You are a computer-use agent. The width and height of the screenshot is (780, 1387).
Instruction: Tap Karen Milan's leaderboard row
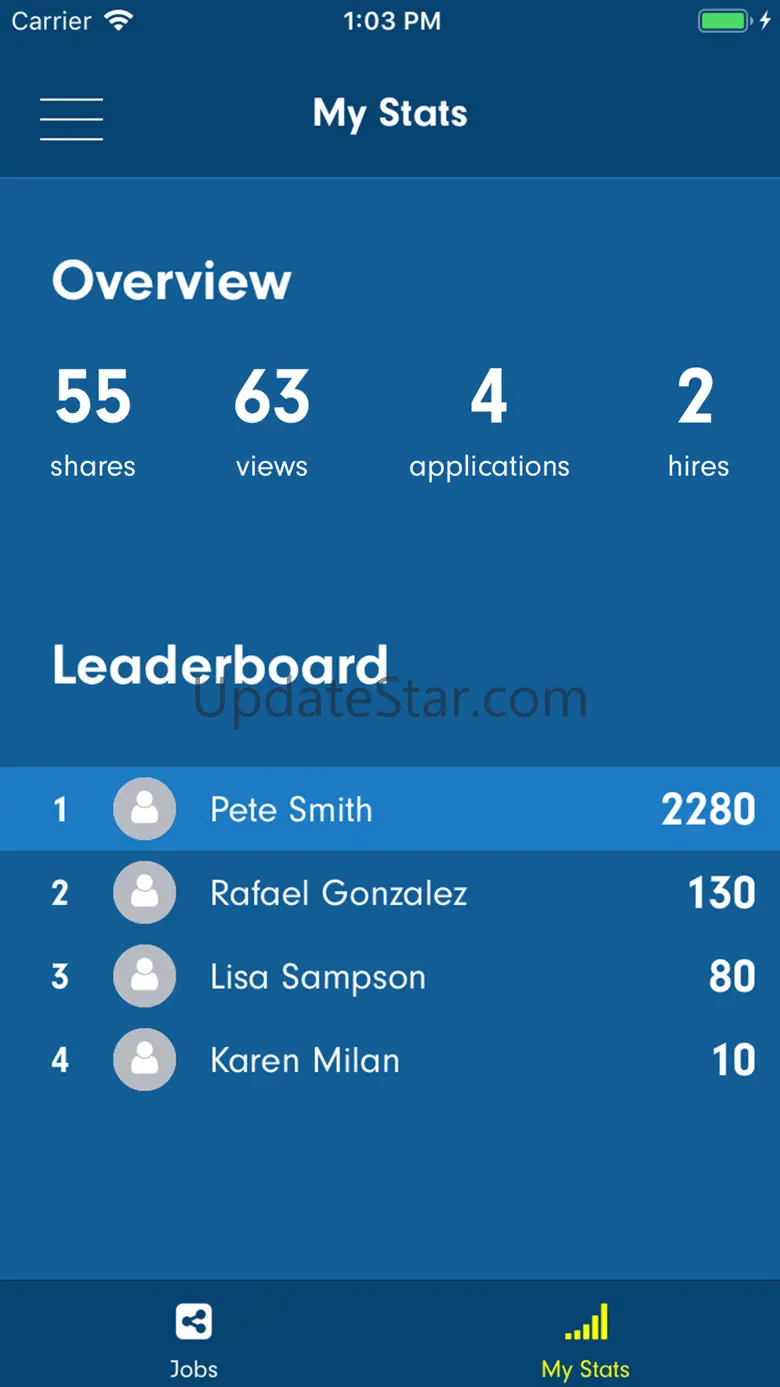click(390, 1061)
